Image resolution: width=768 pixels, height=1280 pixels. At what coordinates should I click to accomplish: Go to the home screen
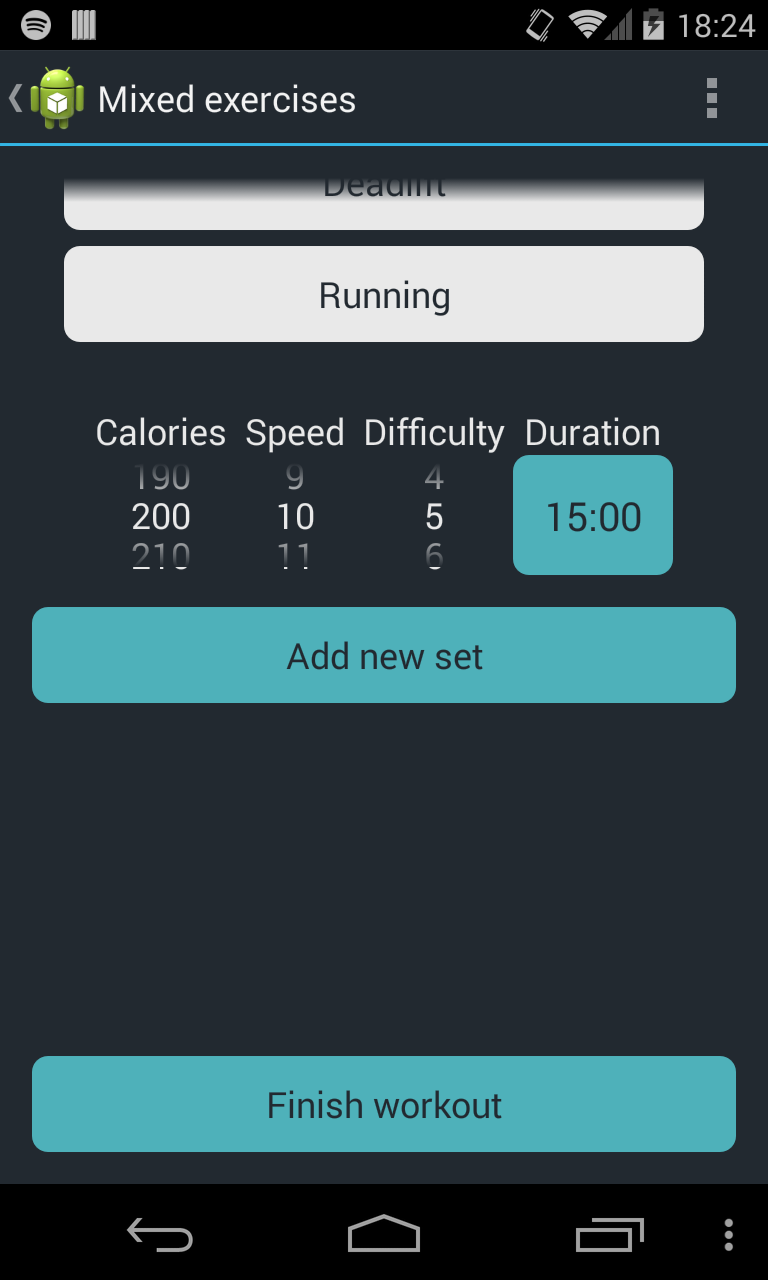point(384,1235)
